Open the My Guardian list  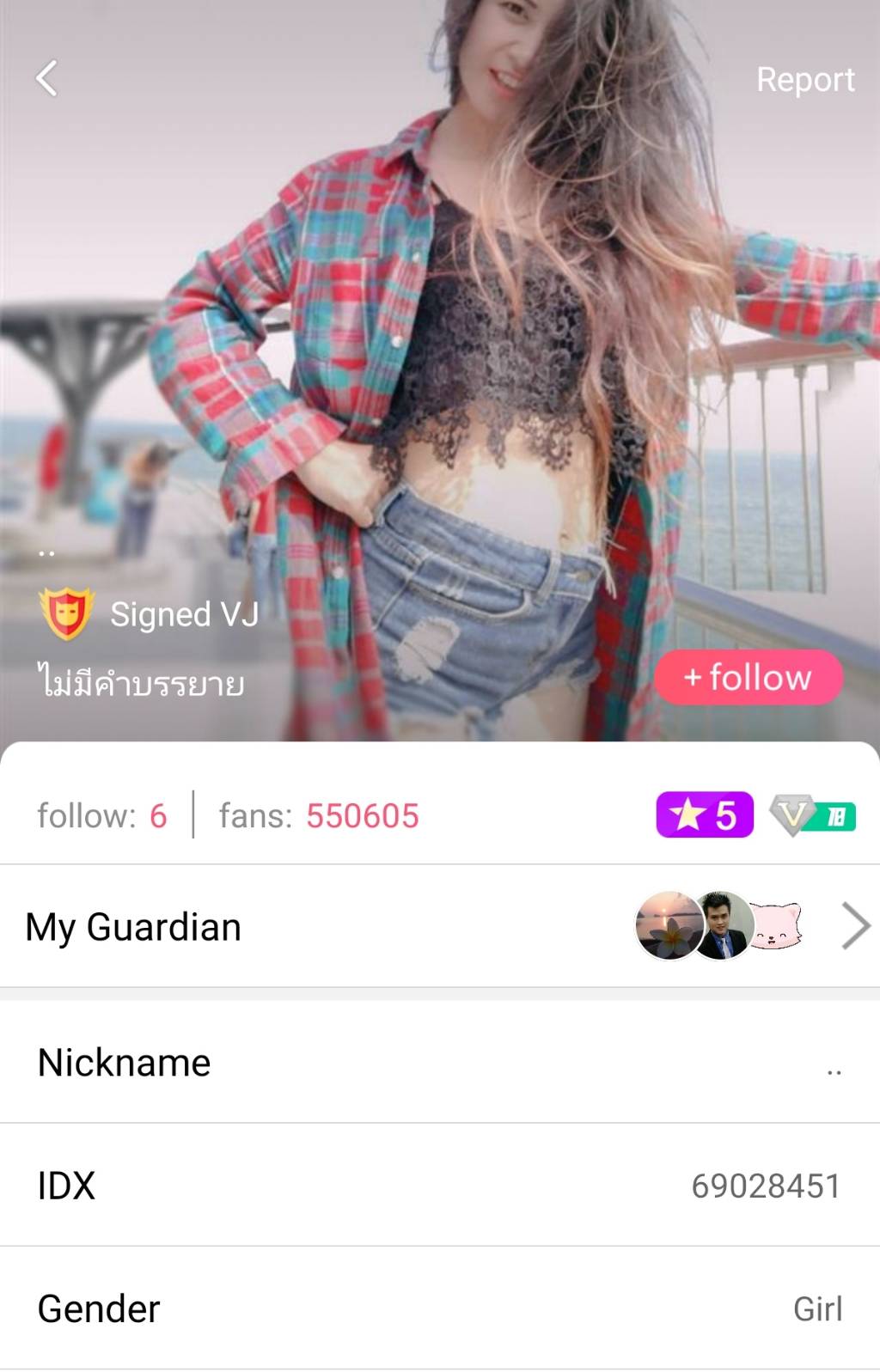(438, 926)
